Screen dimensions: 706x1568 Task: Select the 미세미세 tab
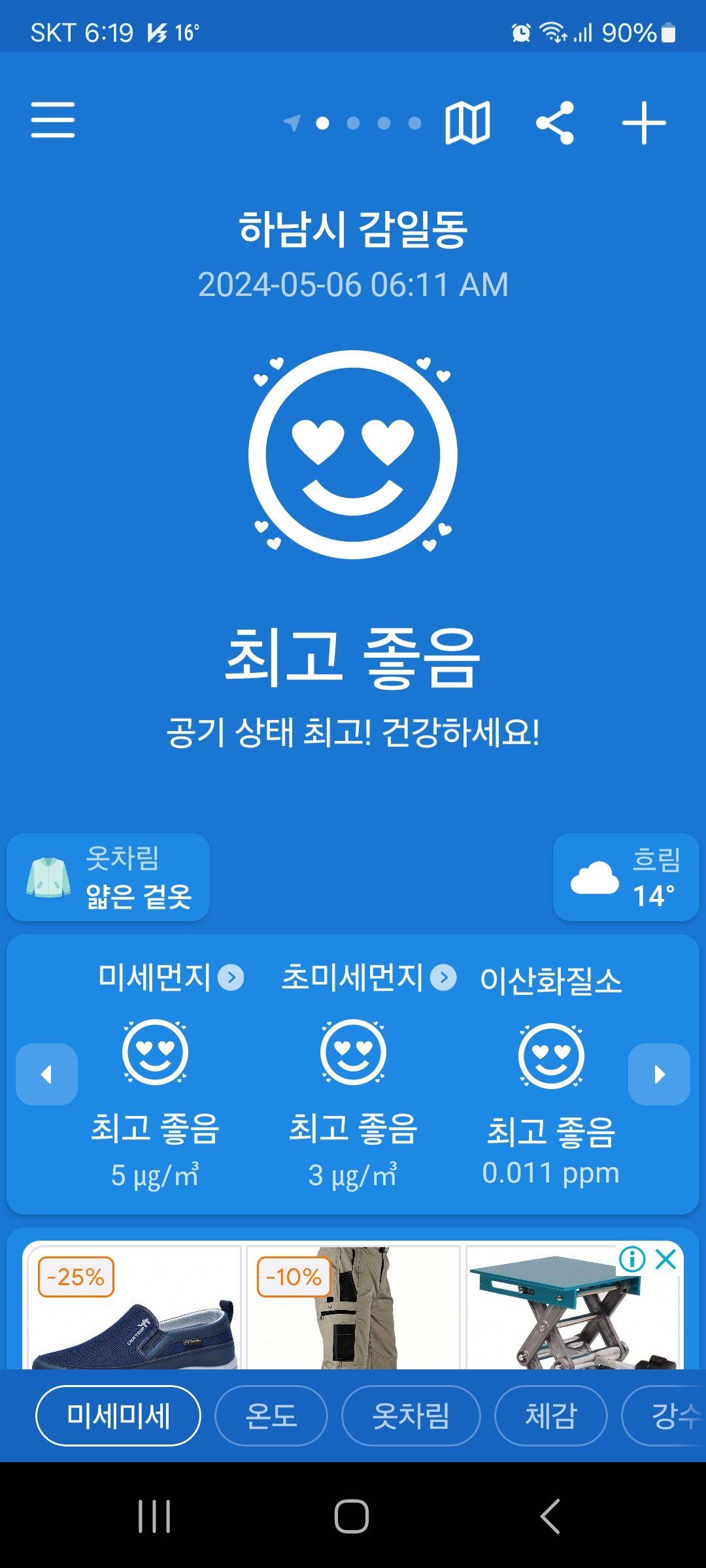tap(118, 1416)
